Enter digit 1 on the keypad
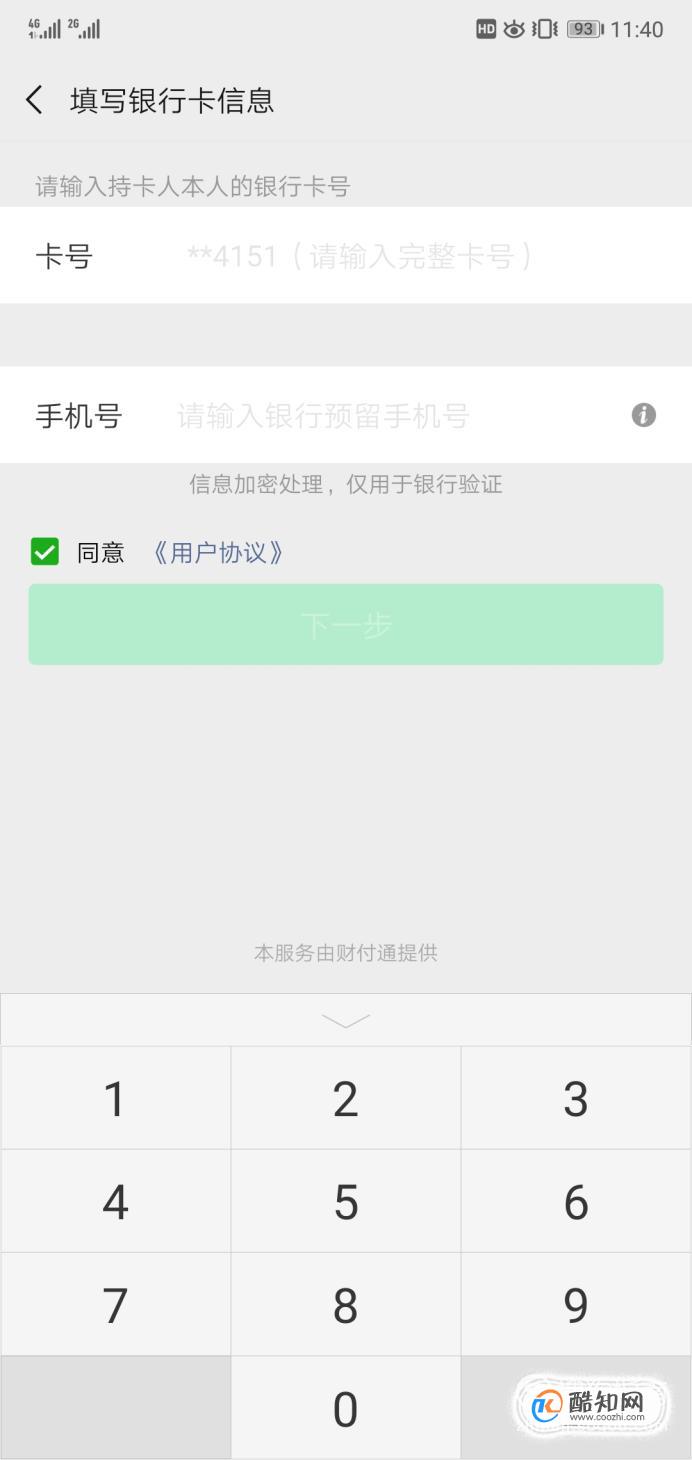 (x=116, y=1099)
